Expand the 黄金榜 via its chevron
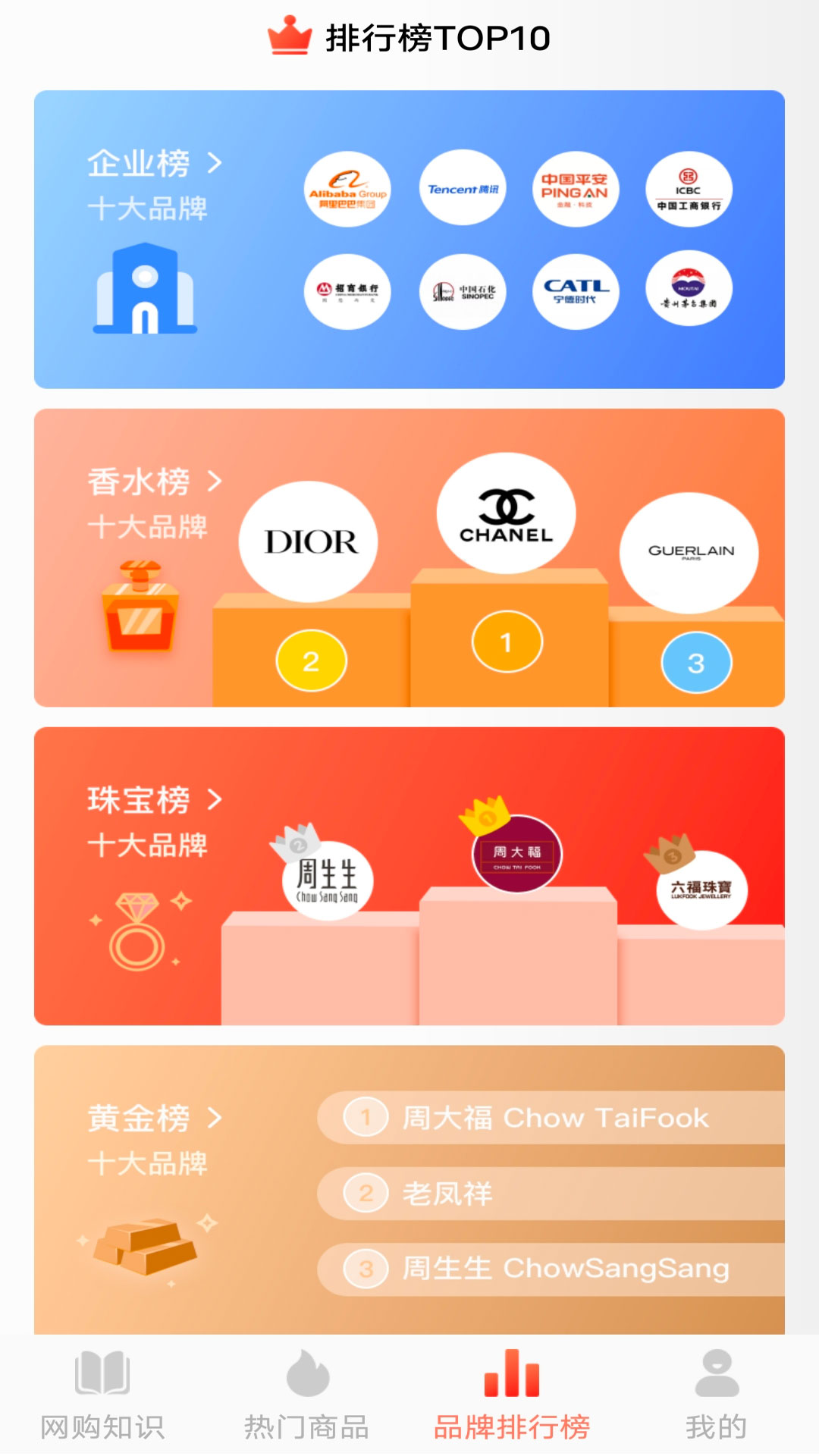The width and height of the screenshot is (819, 1456). pos(216,1119)
